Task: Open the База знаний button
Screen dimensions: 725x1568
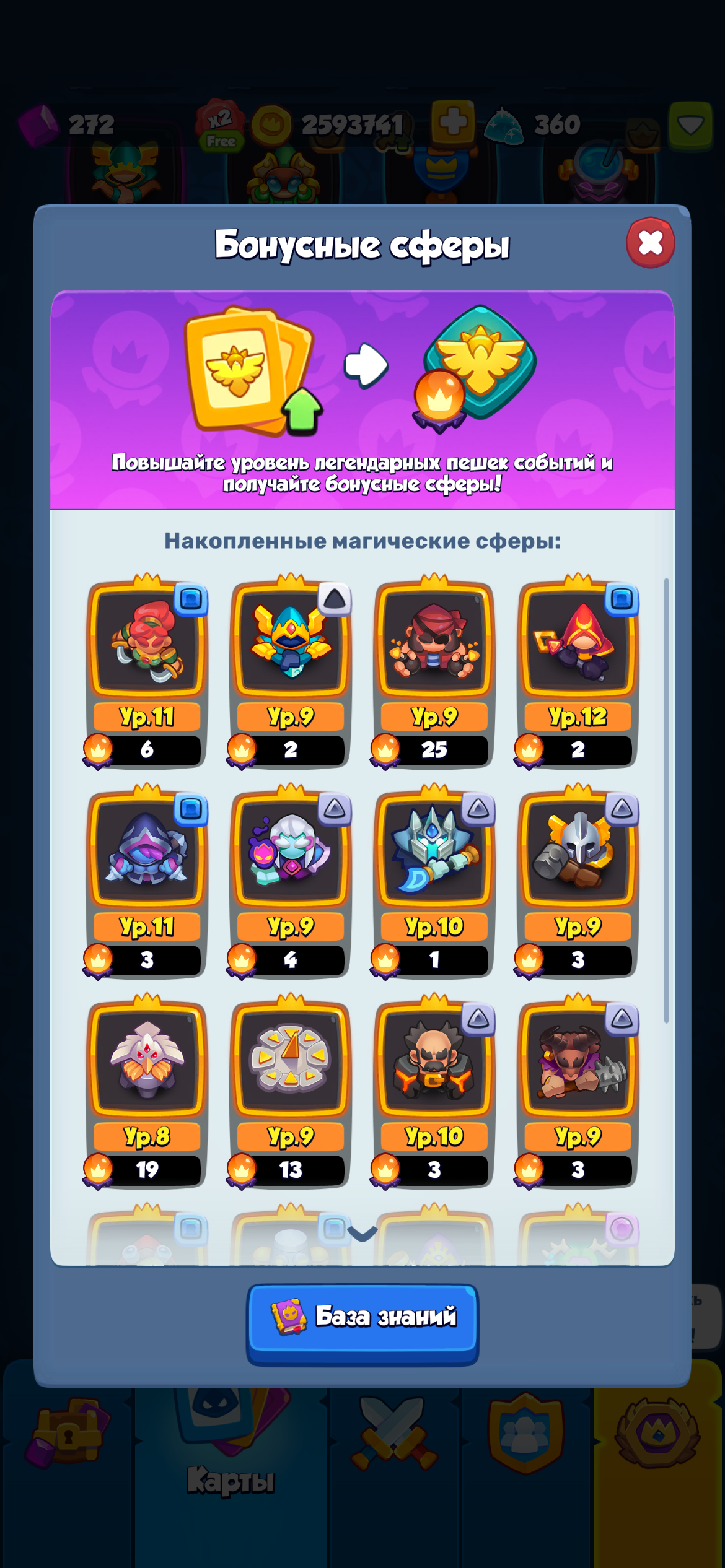Action: click(x=363, y=1316)
